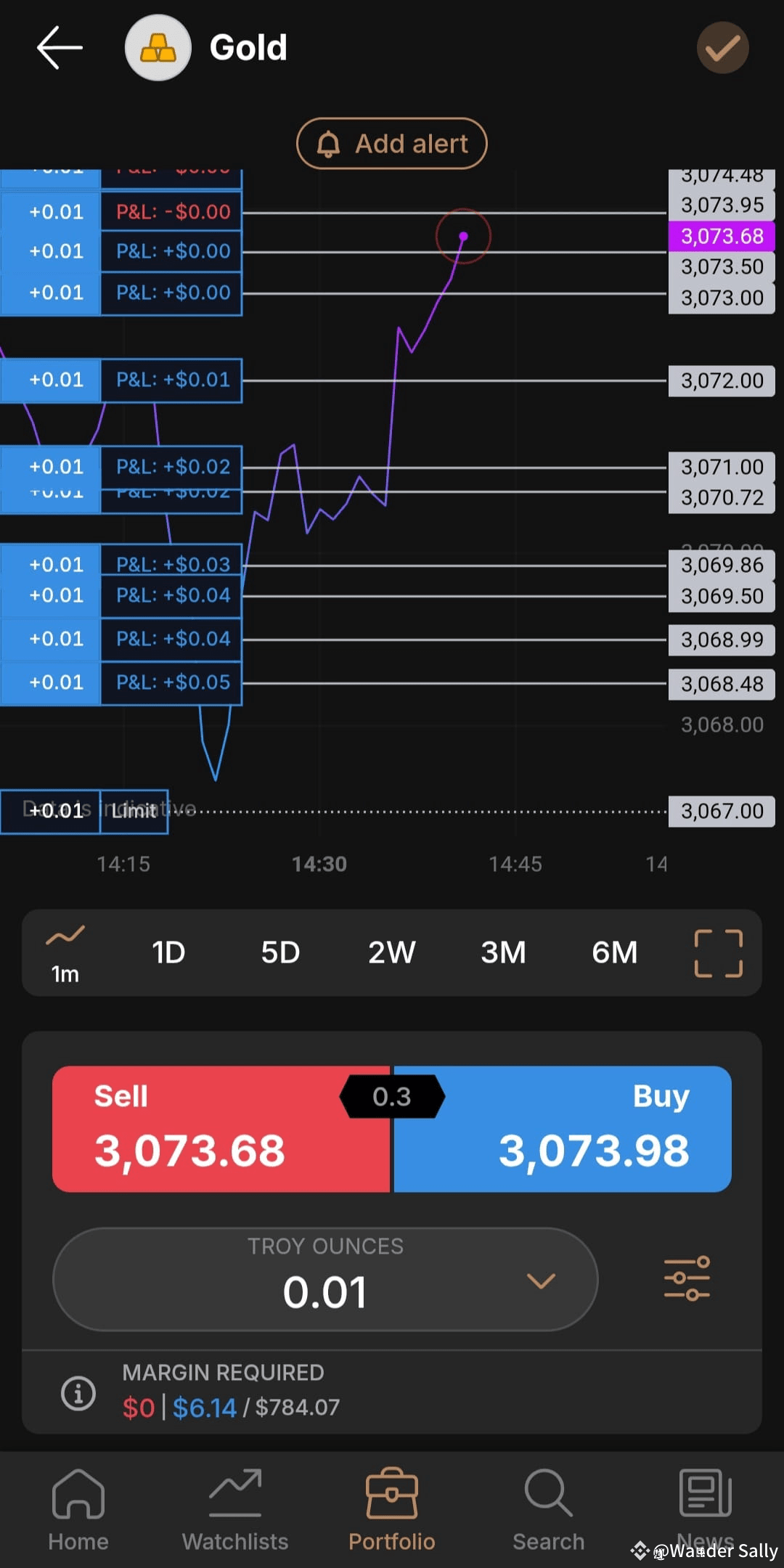
Task: View margin required info
Action: pos(78,1393)
